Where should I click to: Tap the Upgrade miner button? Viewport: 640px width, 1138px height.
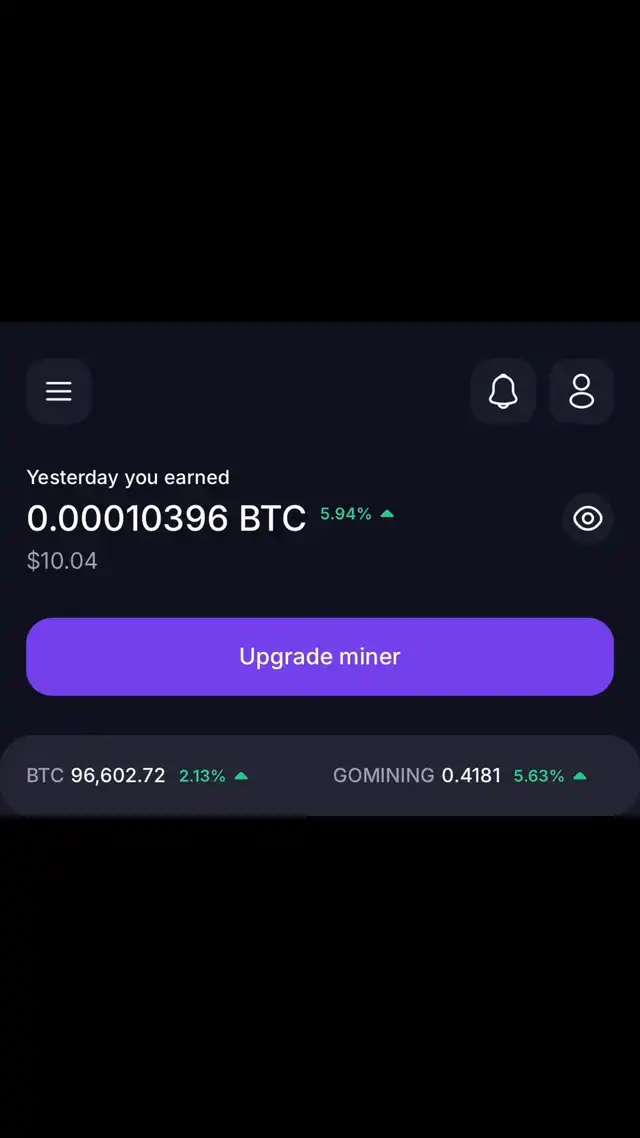point(320,656)
